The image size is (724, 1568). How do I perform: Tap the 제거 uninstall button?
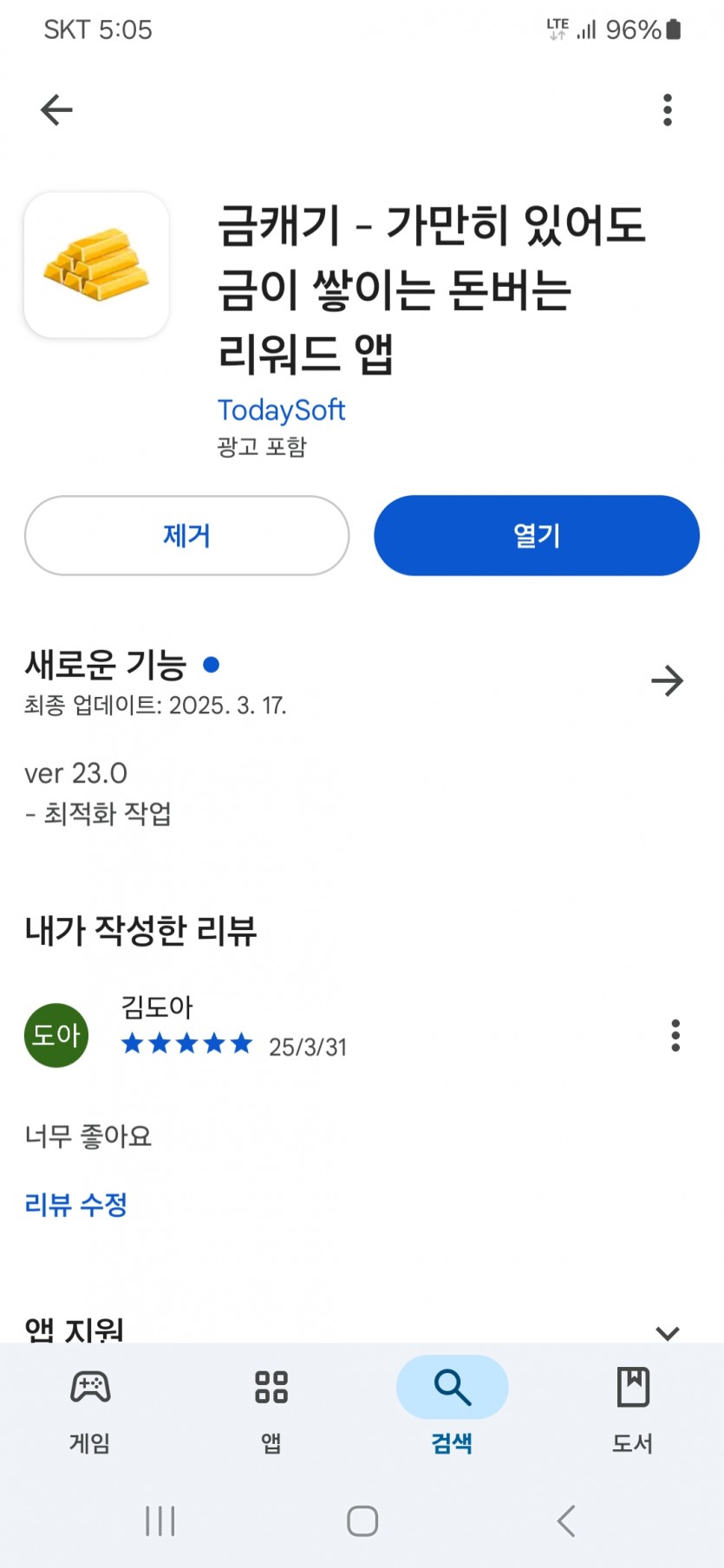[186, 536]
